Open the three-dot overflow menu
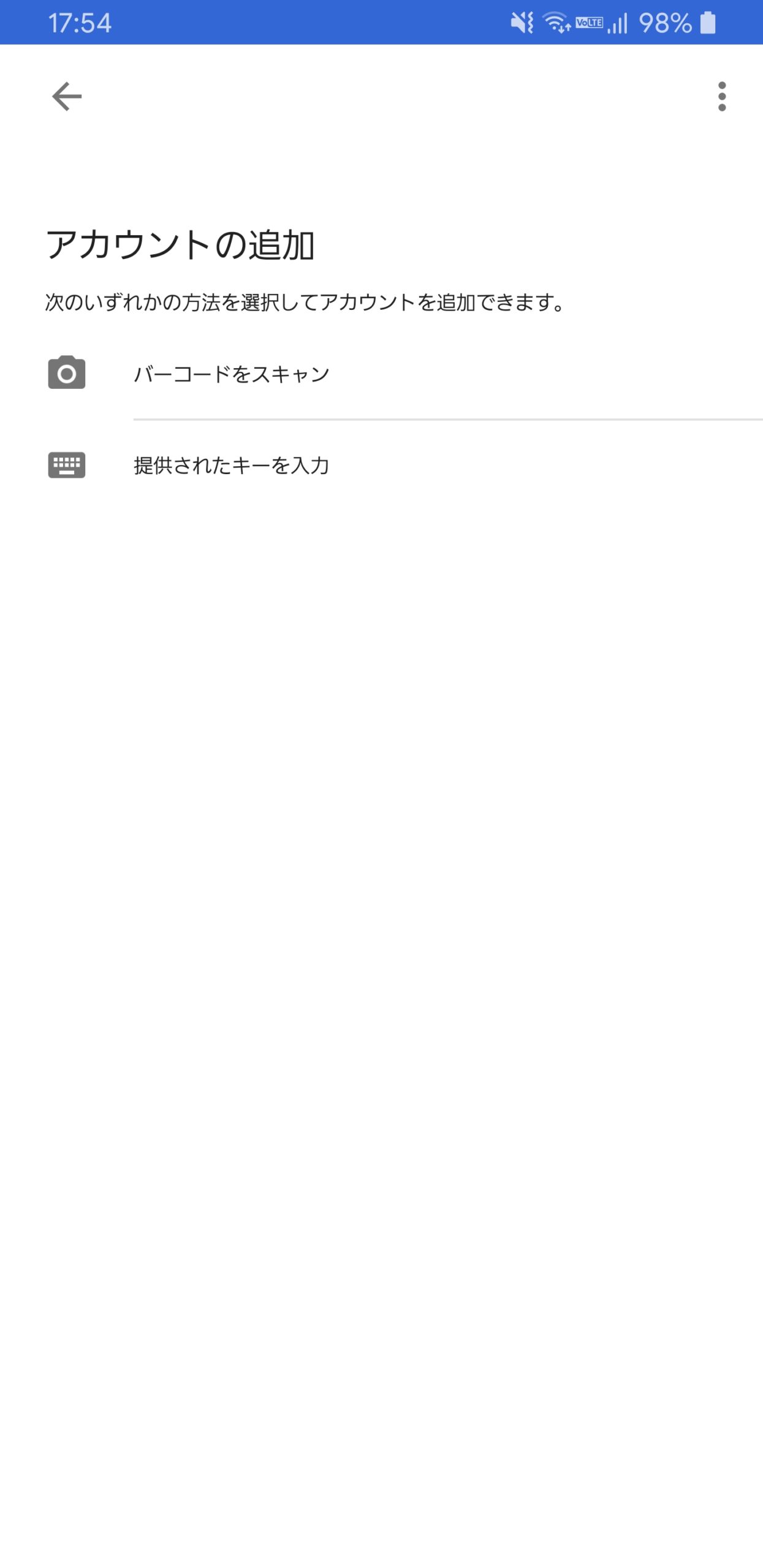The height and width of the screenshot is (1568, 763). pos(722,96)
